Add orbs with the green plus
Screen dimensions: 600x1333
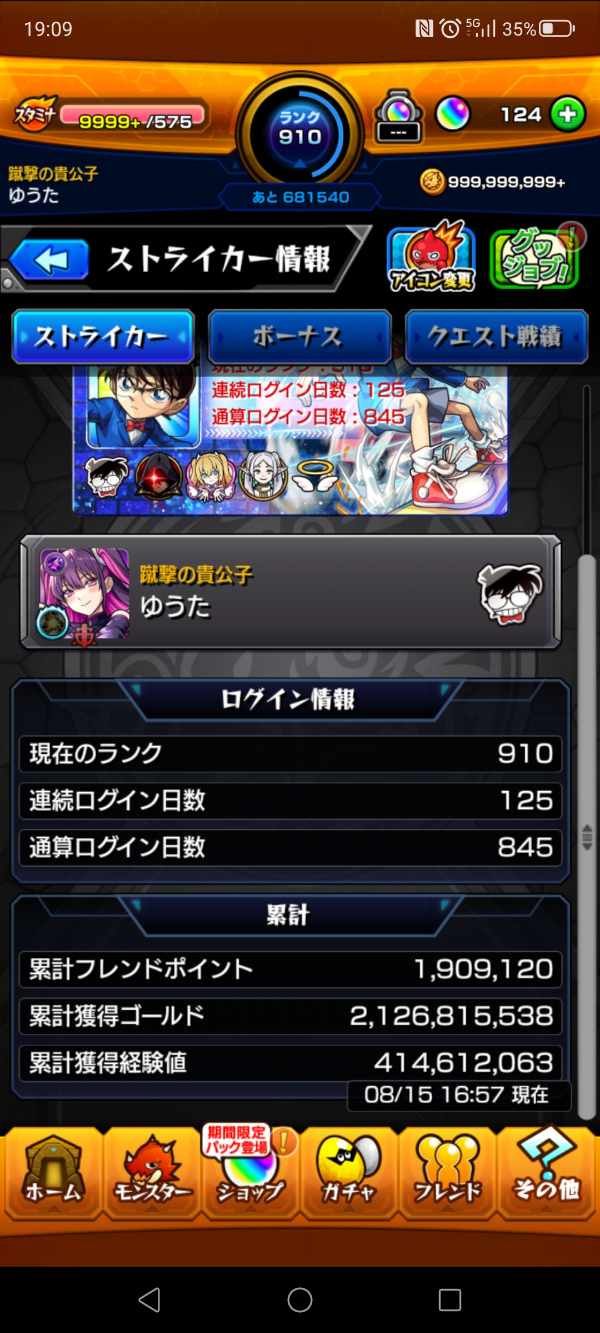pos(567,115)
